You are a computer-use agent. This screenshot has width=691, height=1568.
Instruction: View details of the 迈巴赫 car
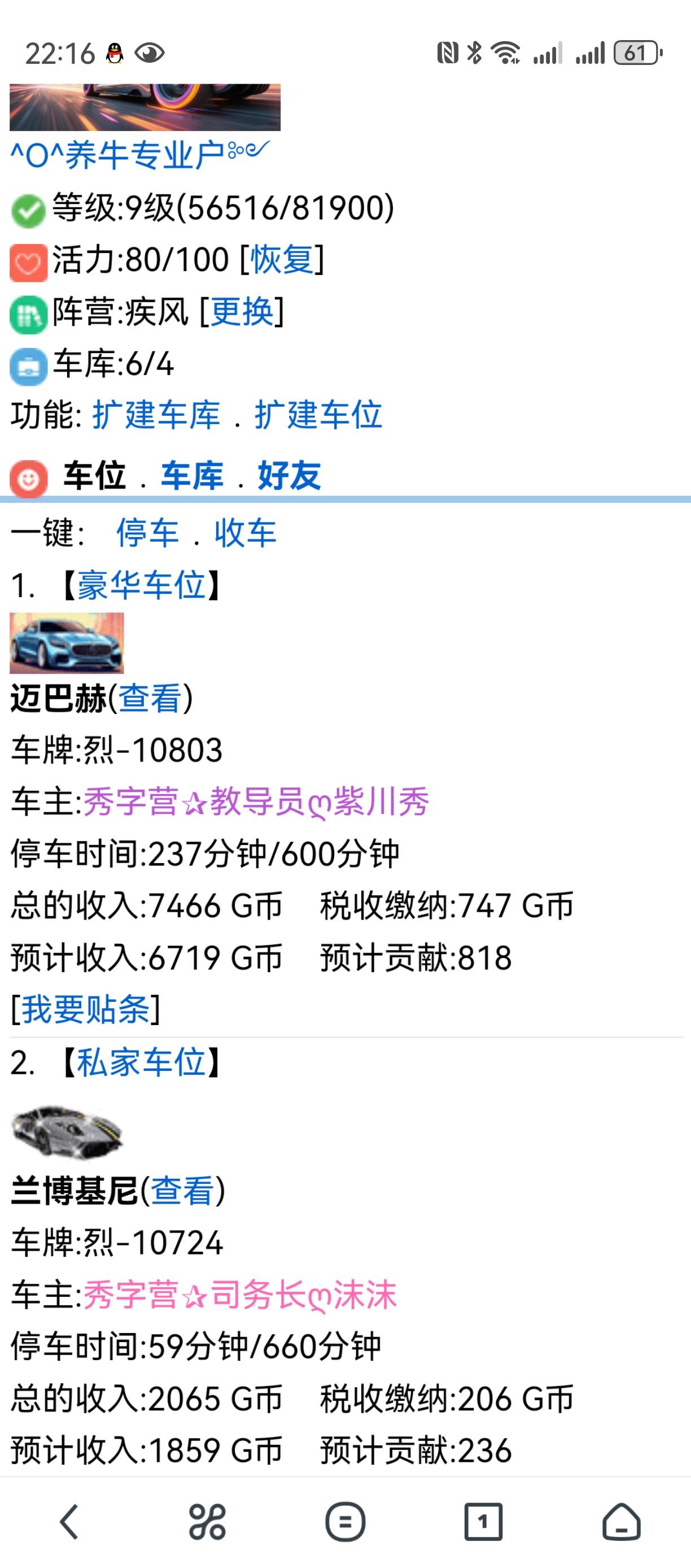click(x=150, y=698)
